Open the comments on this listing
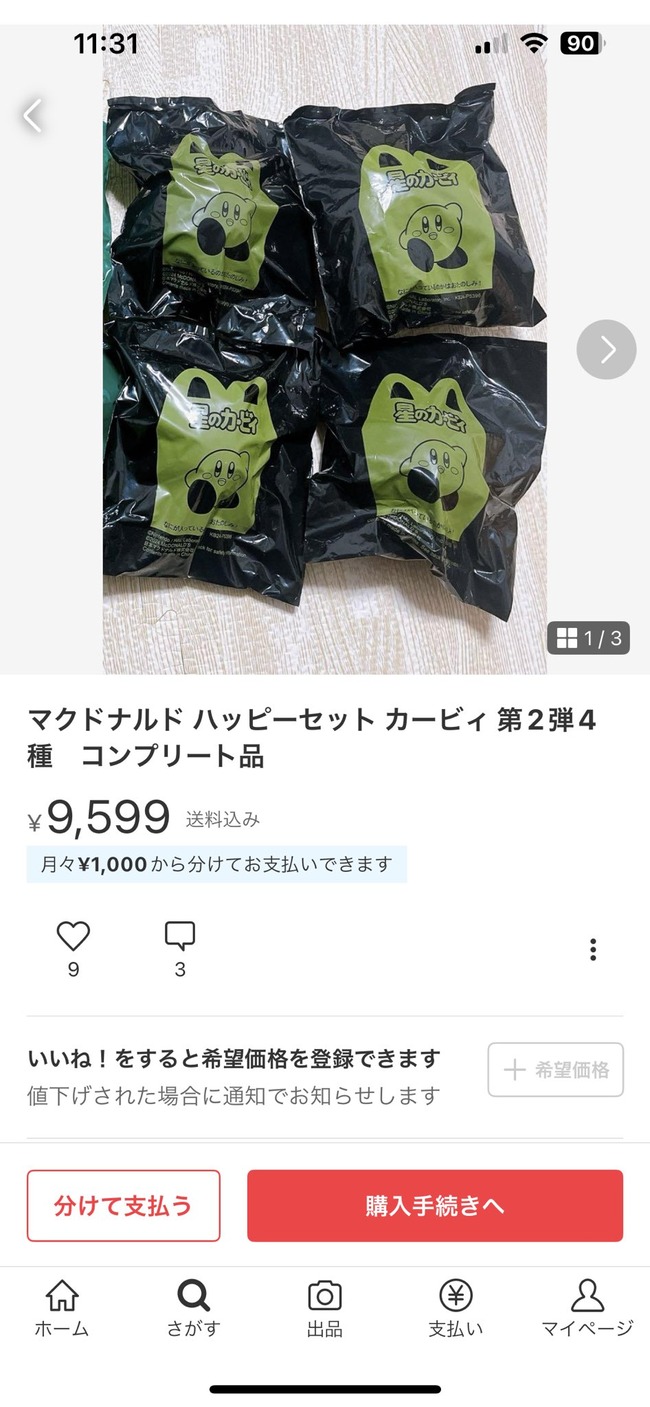Image resolution: width=650 pixels, height=1407 pixels. click(180, 937)
